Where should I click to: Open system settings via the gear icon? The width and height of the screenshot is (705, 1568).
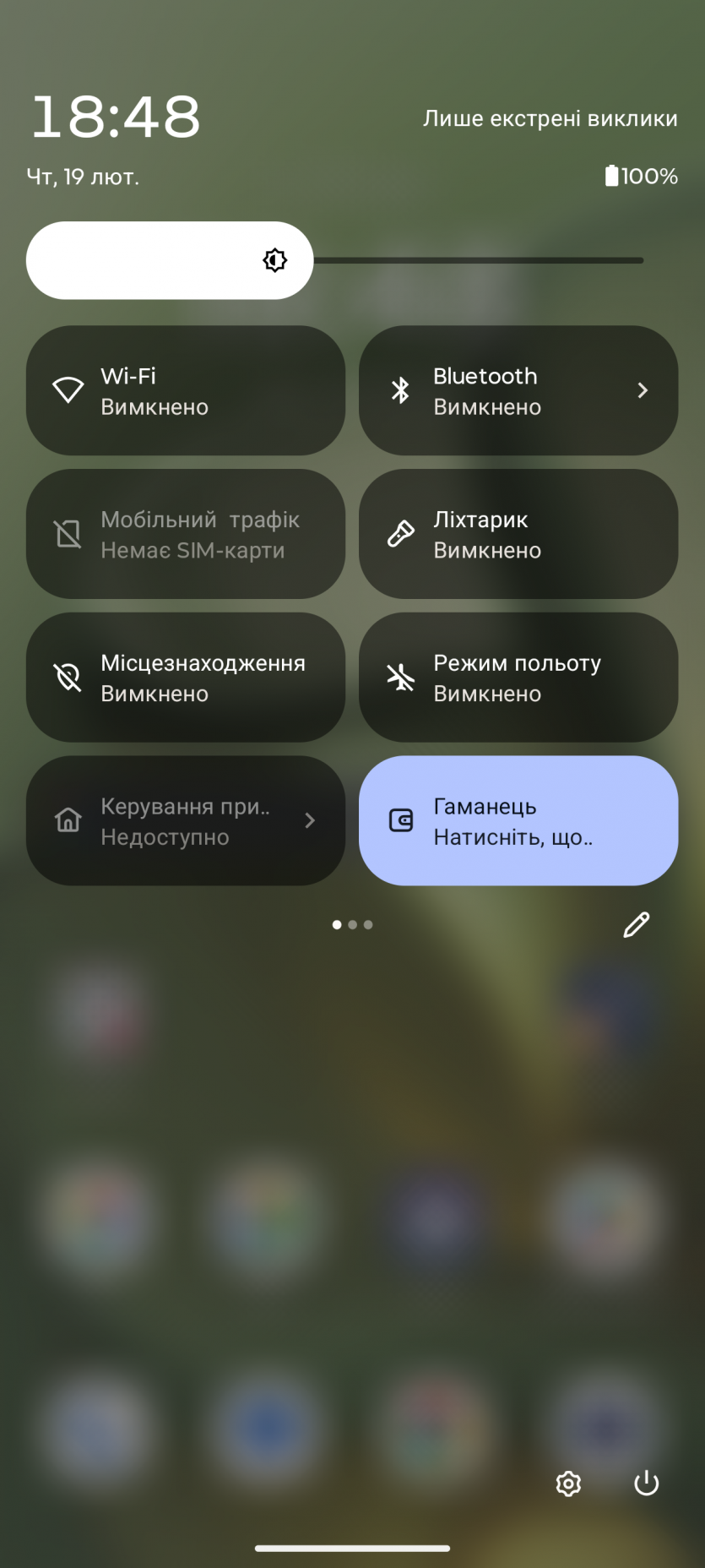(x=568, y=1483)
